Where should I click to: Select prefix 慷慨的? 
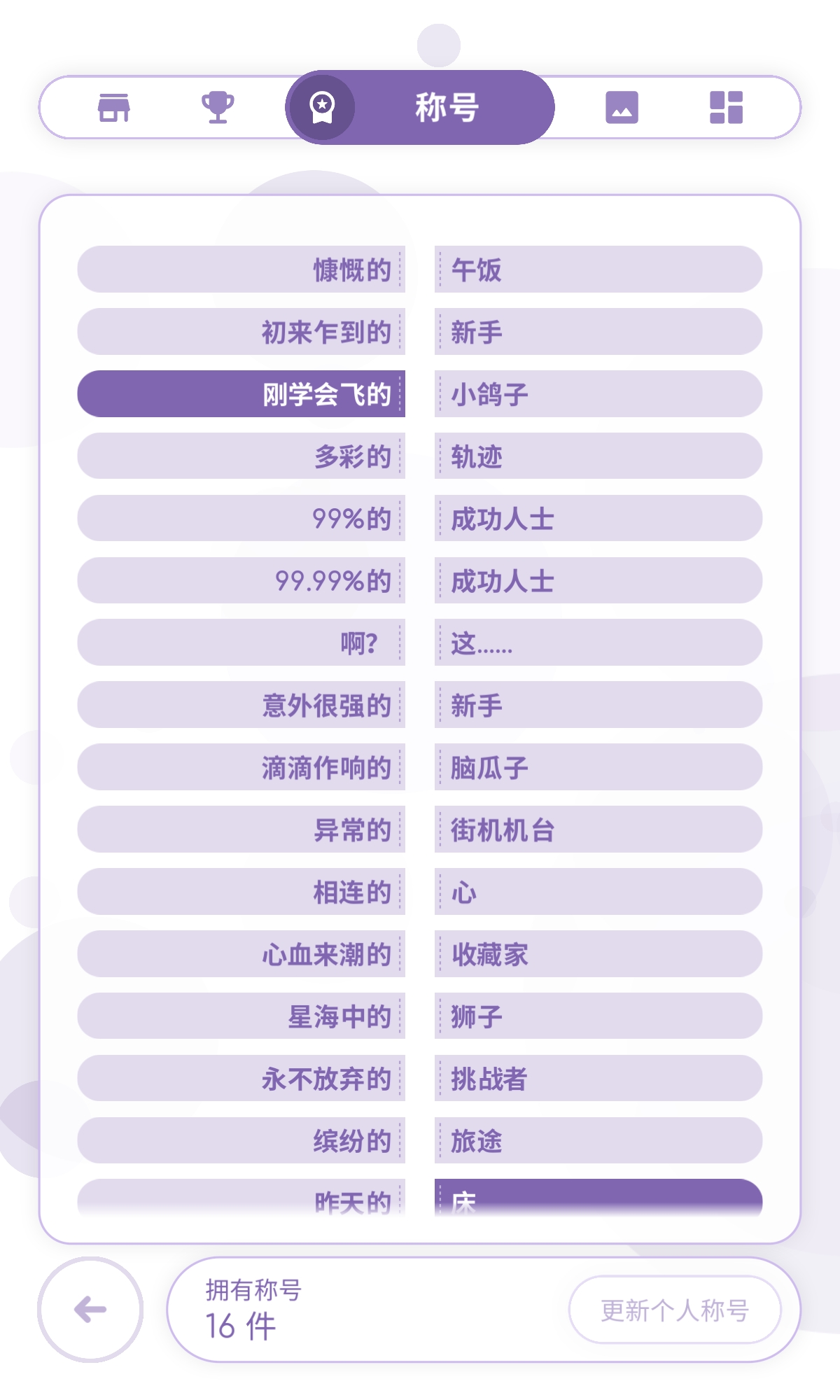point(241,269)
